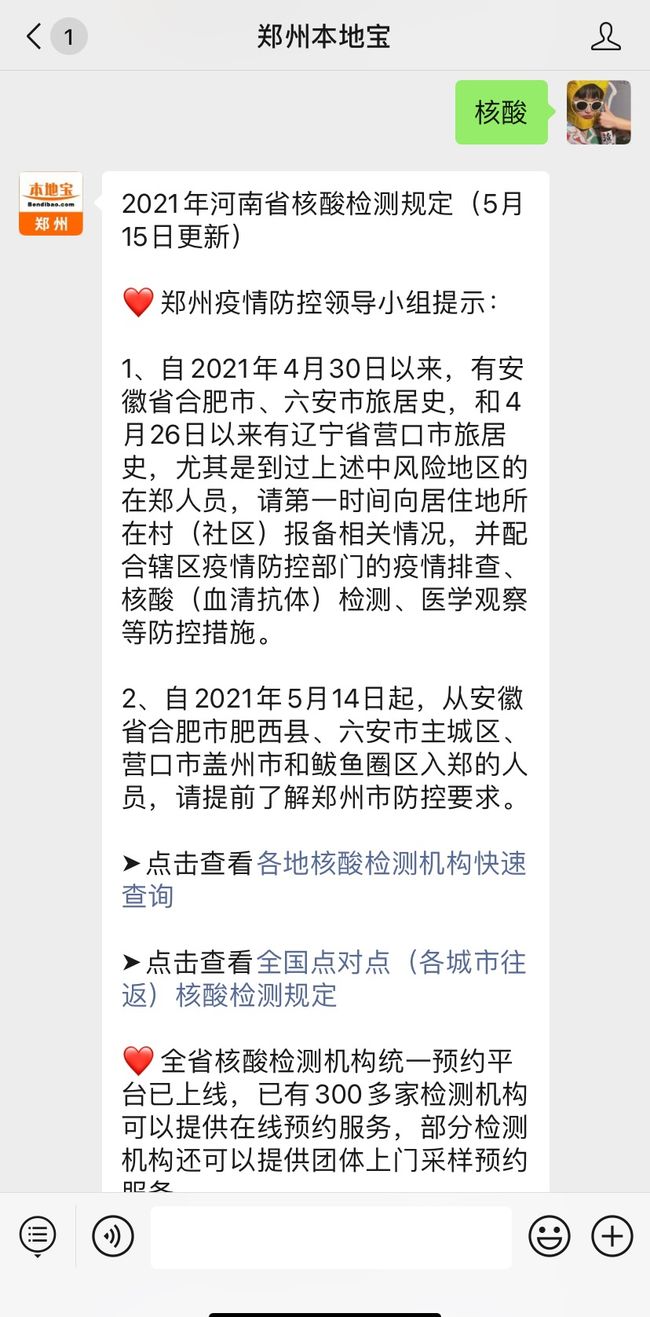Image resolution: width=650 pixels, height=1317 pixels.
Task: Open my own avatar profile
Action: (598, 112)
